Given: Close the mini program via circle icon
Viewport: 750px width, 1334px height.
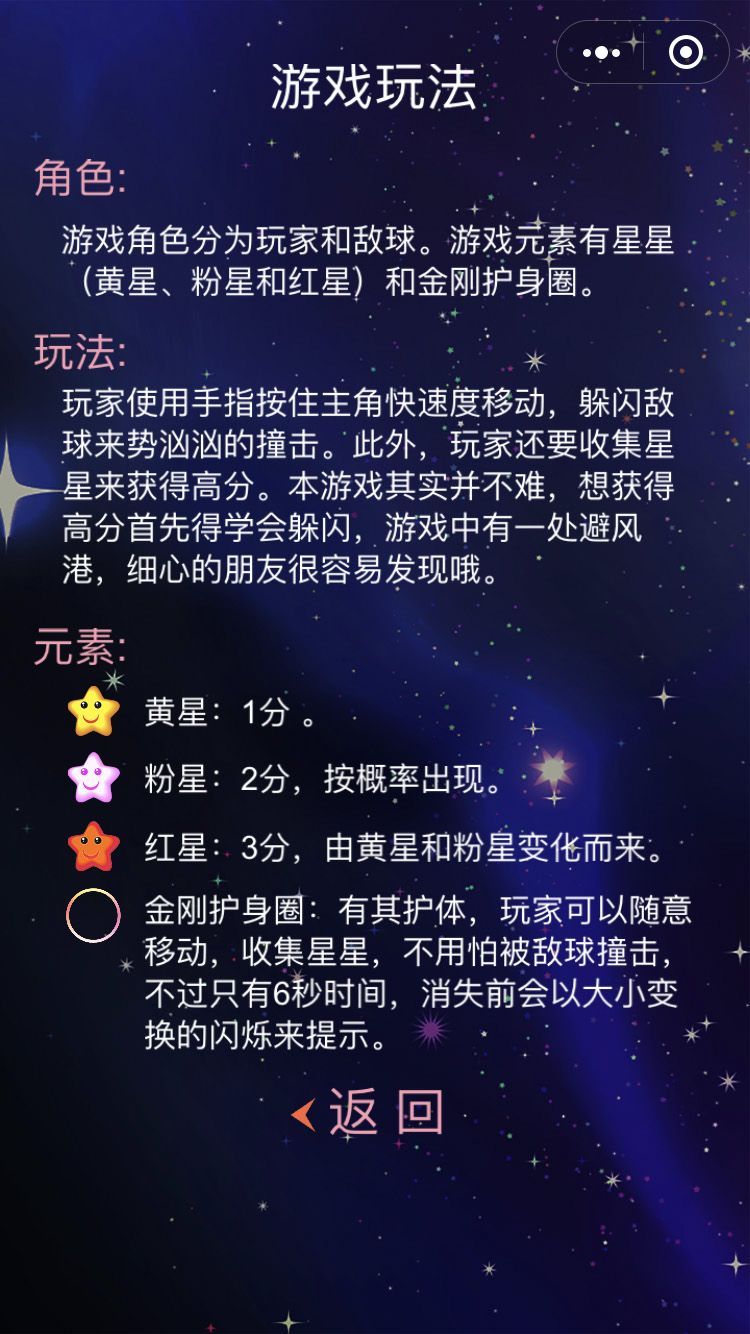Looking at the screenshot, I should click(x=685, y=53).
